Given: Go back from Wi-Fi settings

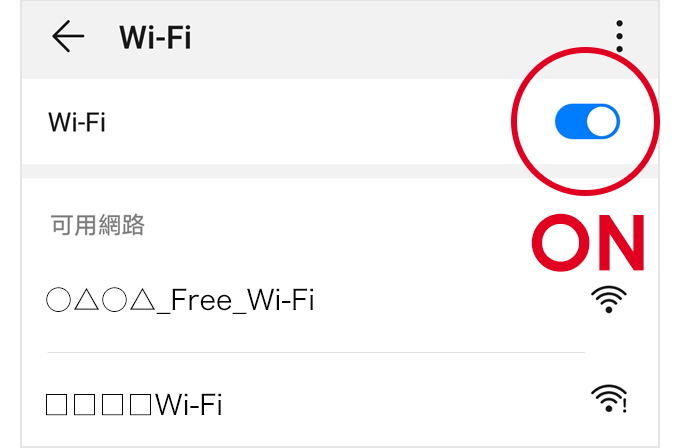Looking at the screenshot, I should (x=68, y=37).
